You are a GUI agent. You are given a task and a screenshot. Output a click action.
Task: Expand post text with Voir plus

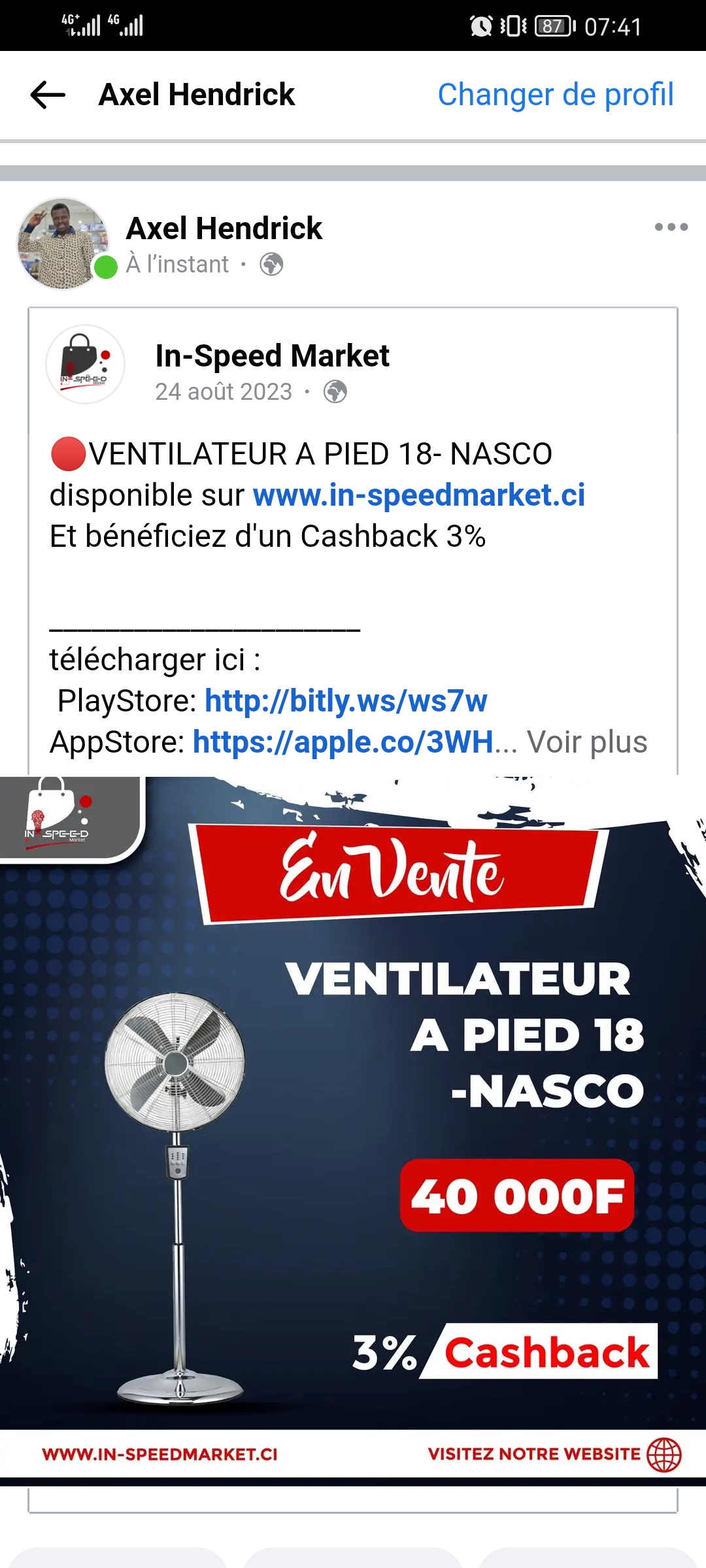click(x=586, y=742)
